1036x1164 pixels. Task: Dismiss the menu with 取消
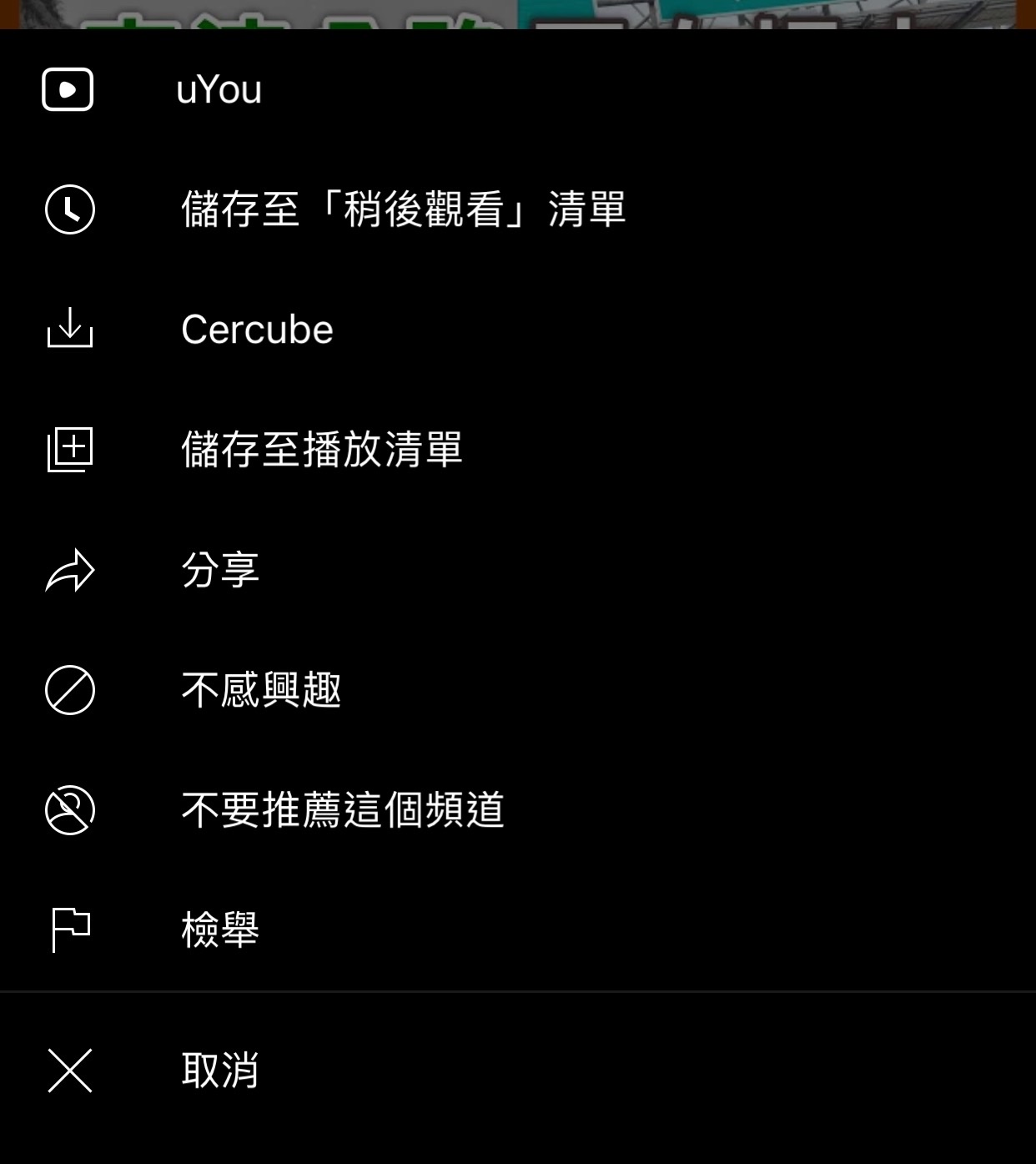click(x=220, y=1070)
